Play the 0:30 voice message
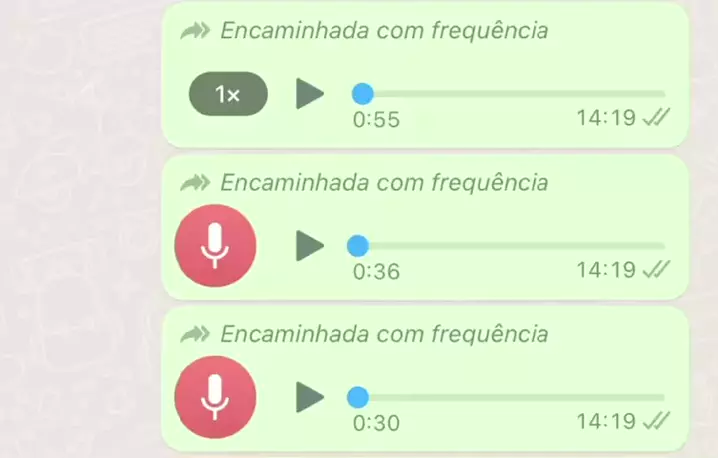This screenshot has width=718, height=458. pyautogui.click(x=310, y=397)
